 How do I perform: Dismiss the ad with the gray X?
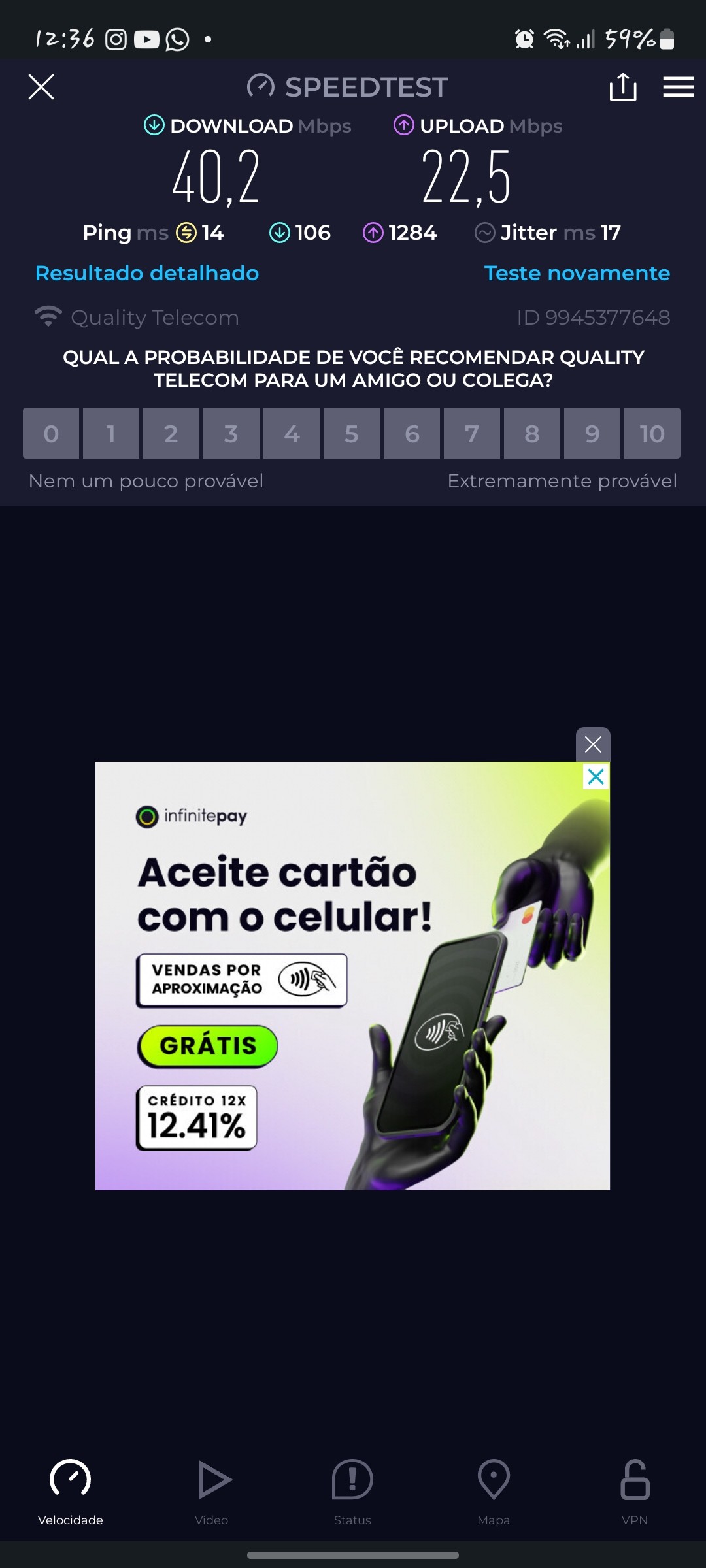tap(593, 744)
